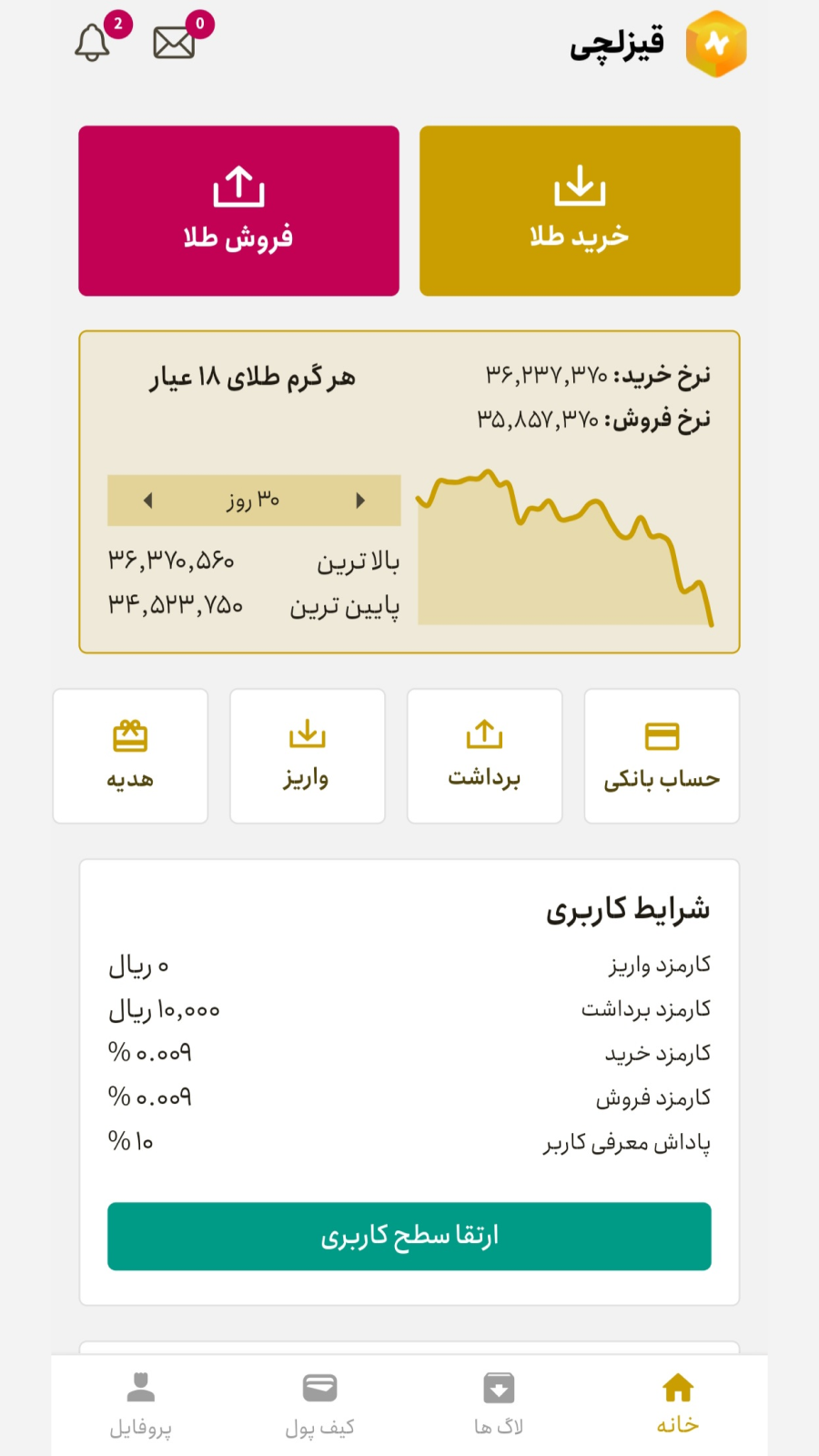Switch to the خانه tab
The width and height of the screenshot is (819, 1456).
click(677, 1401)
